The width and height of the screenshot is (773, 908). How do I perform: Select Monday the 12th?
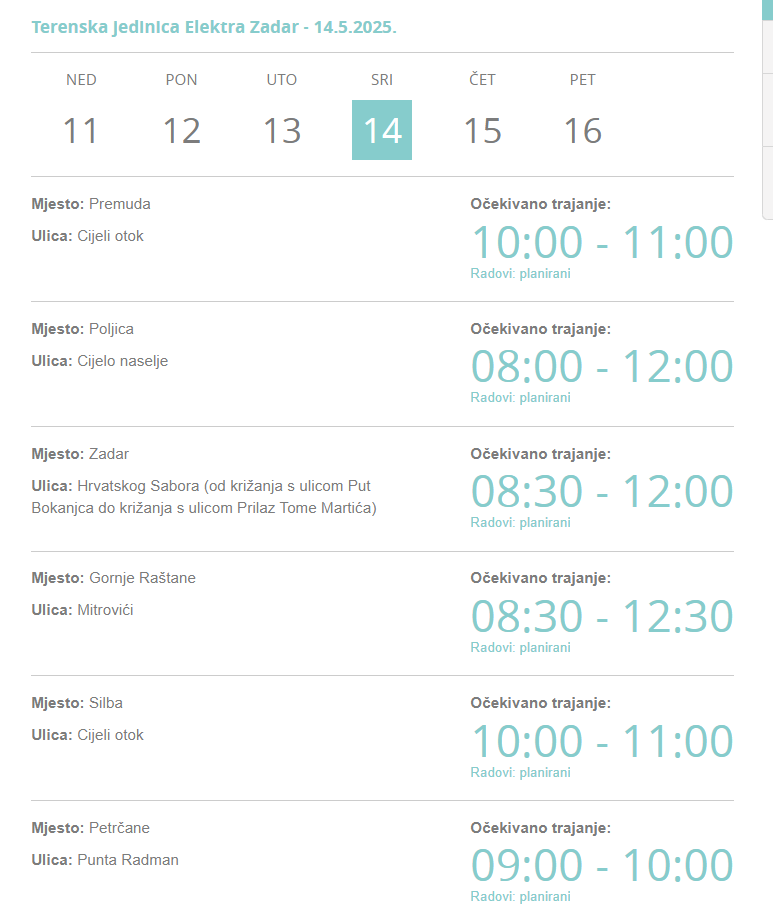tap(181, 130)
